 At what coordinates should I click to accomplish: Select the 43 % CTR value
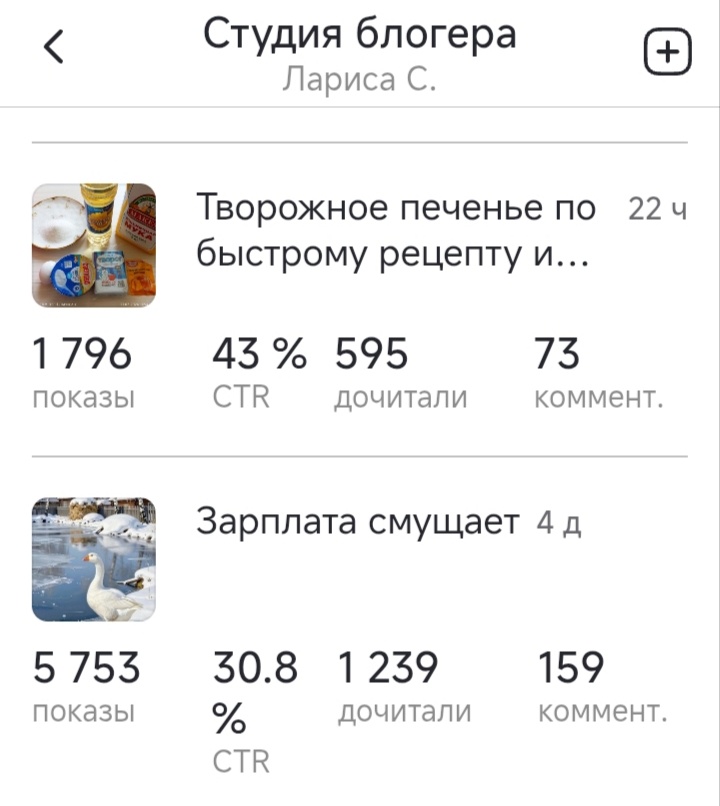tap(255, 353)
